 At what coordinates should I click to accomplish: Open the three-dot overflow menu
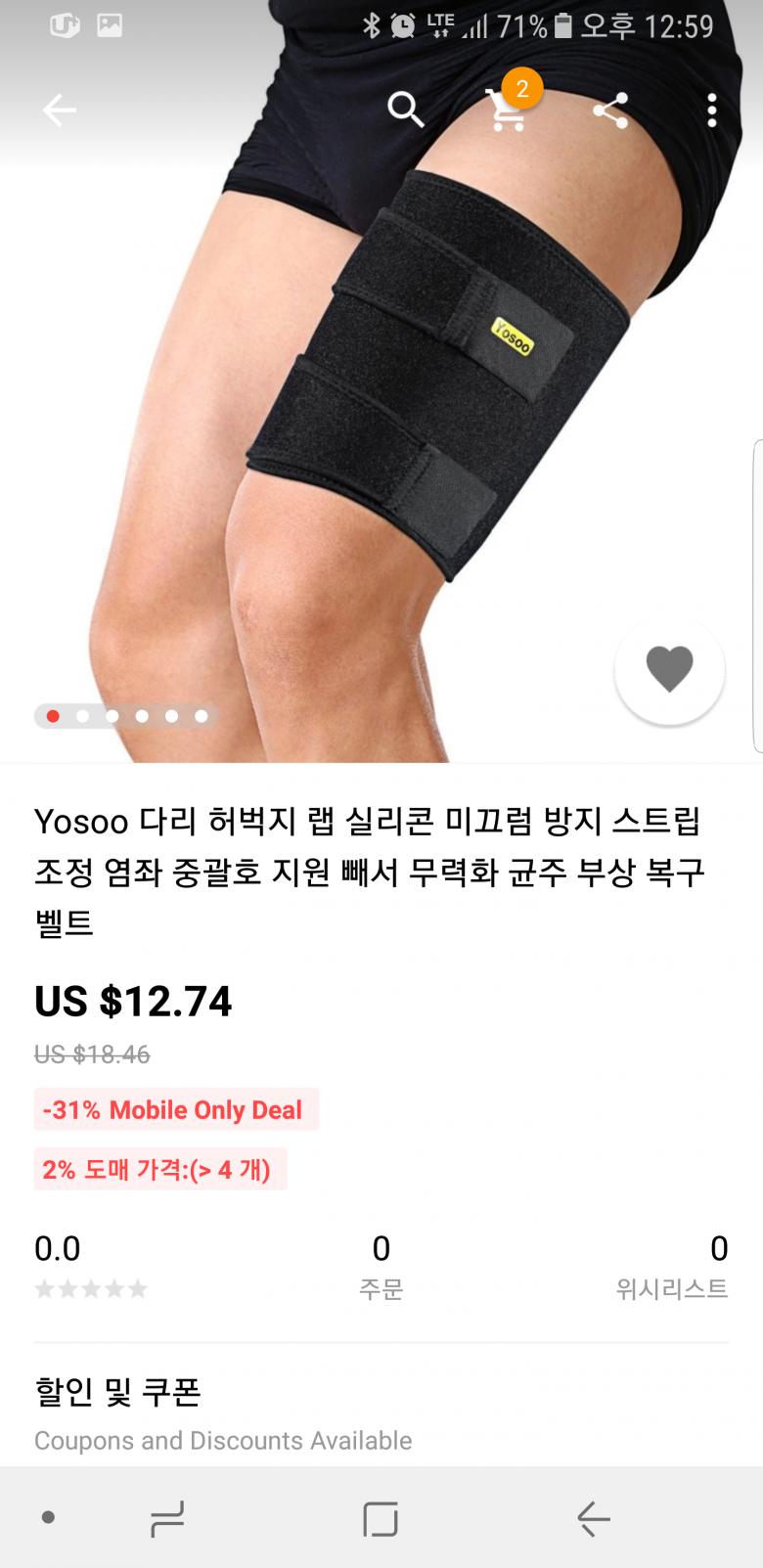[711, 110]
